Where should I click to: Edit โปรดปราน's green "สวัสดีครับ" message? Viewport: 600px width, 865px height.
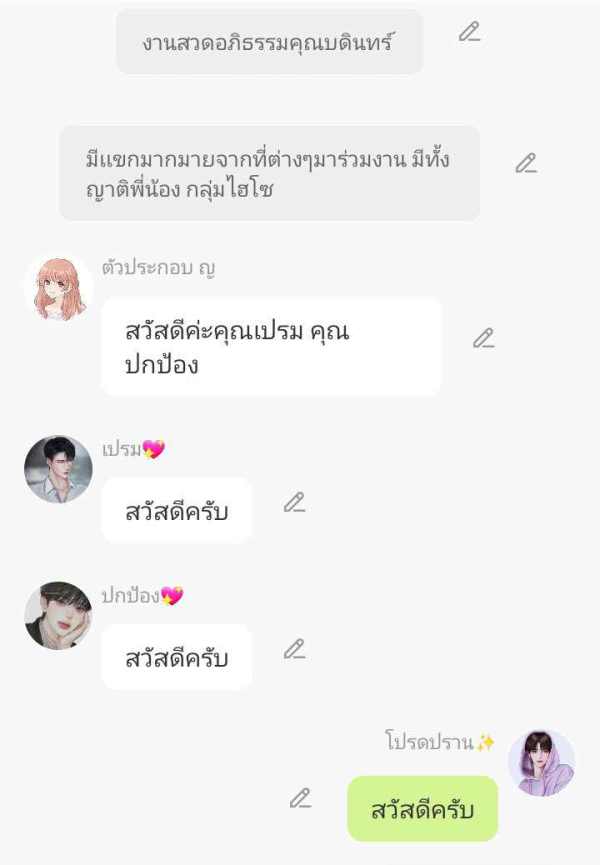pos(300,798)
